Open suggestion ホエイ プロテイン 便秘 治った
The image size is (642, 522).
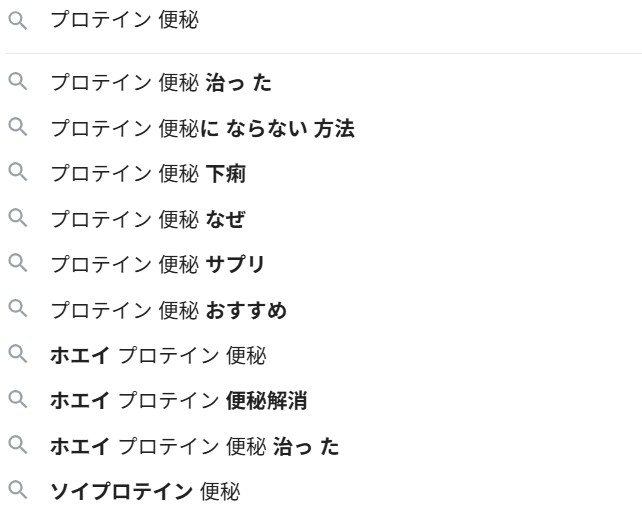[194, 446]
